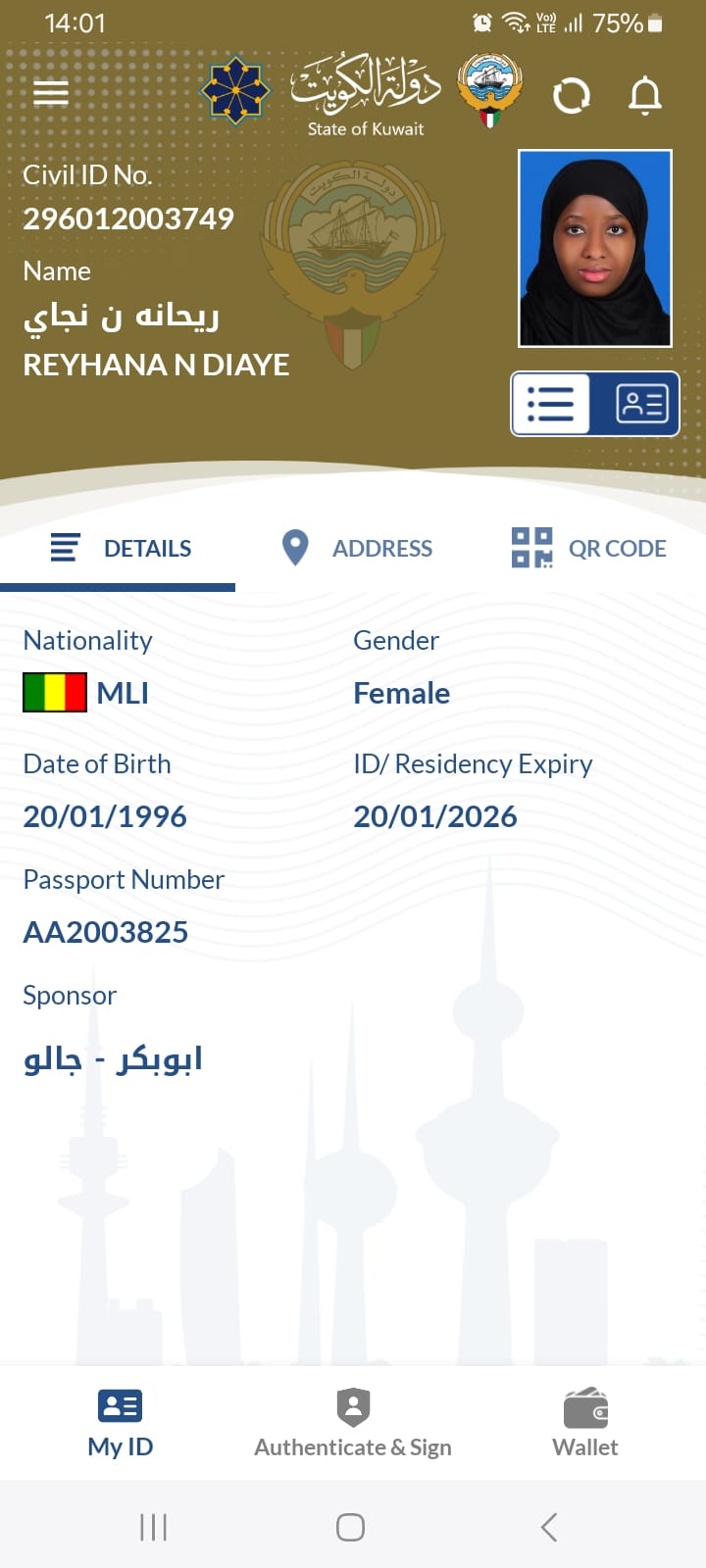This screenshot has height=1568, width=706.
Task: Select the list view toggle
Action: tap(550, 404)
